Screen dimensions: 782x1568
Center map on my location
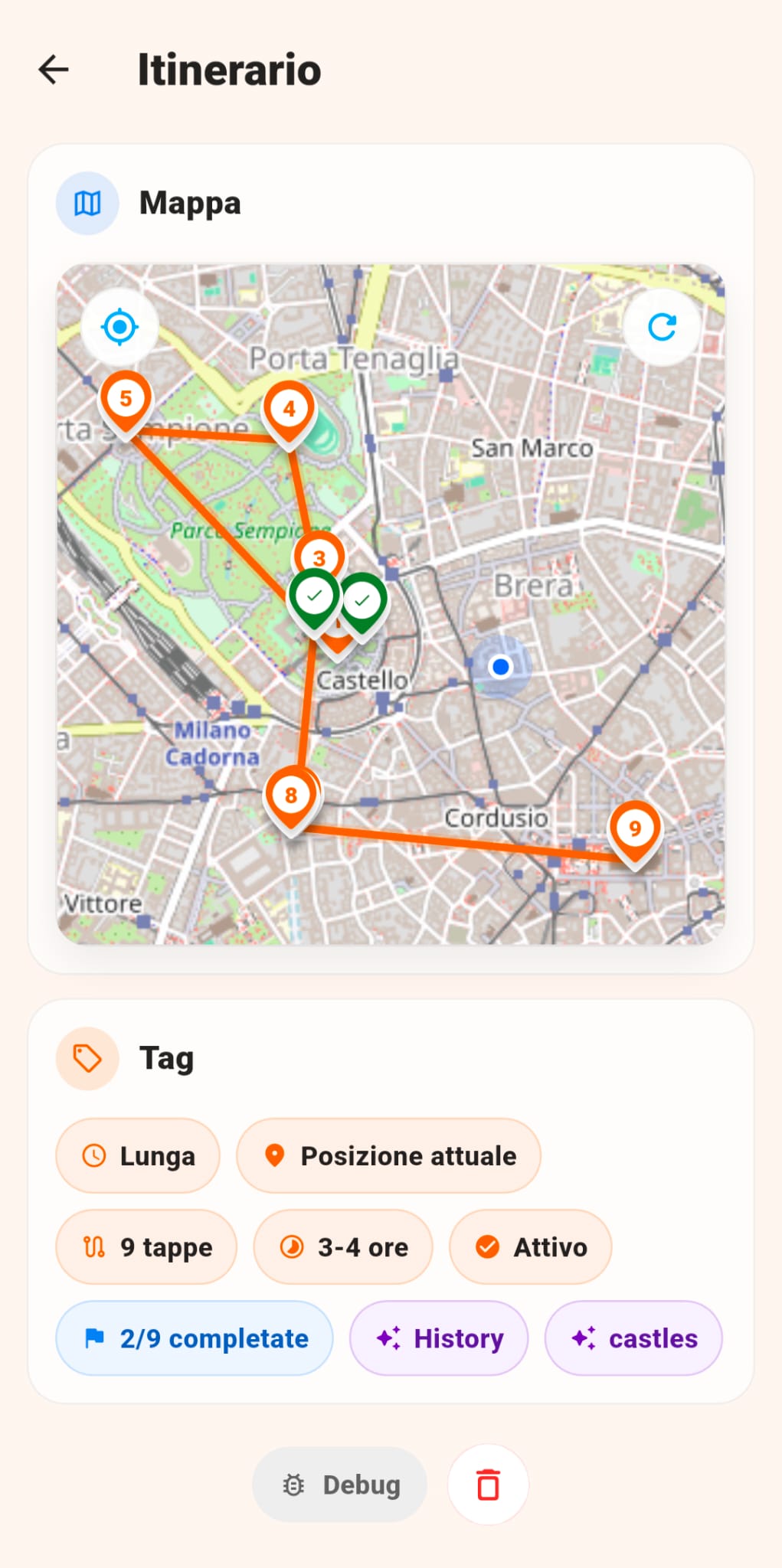[120, 328]
